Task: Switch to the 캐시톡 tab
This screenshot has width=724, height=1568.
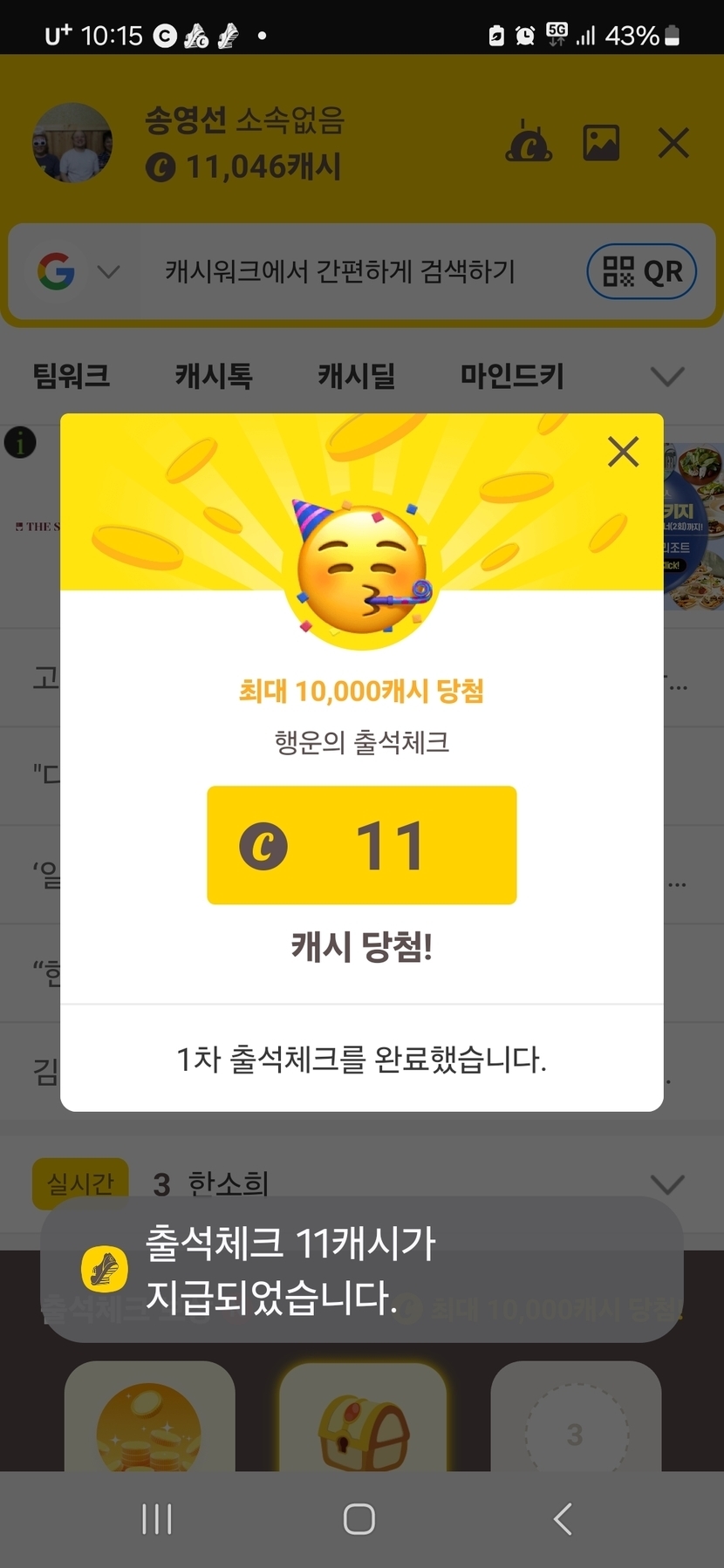Action: pyautogui.click(x=214, y=376)
